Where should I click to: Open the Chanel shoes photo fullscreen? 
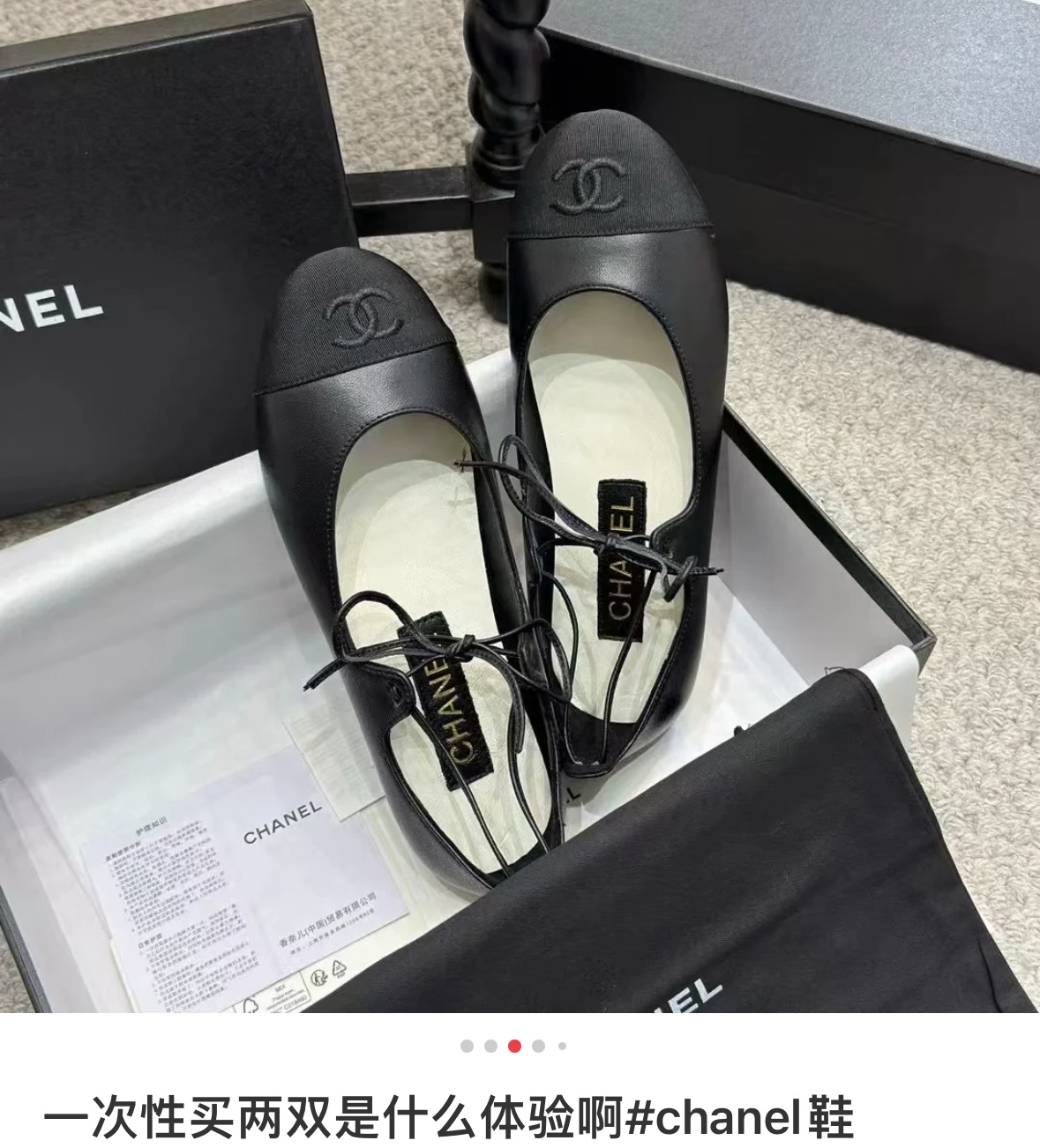tap(520, 506)
